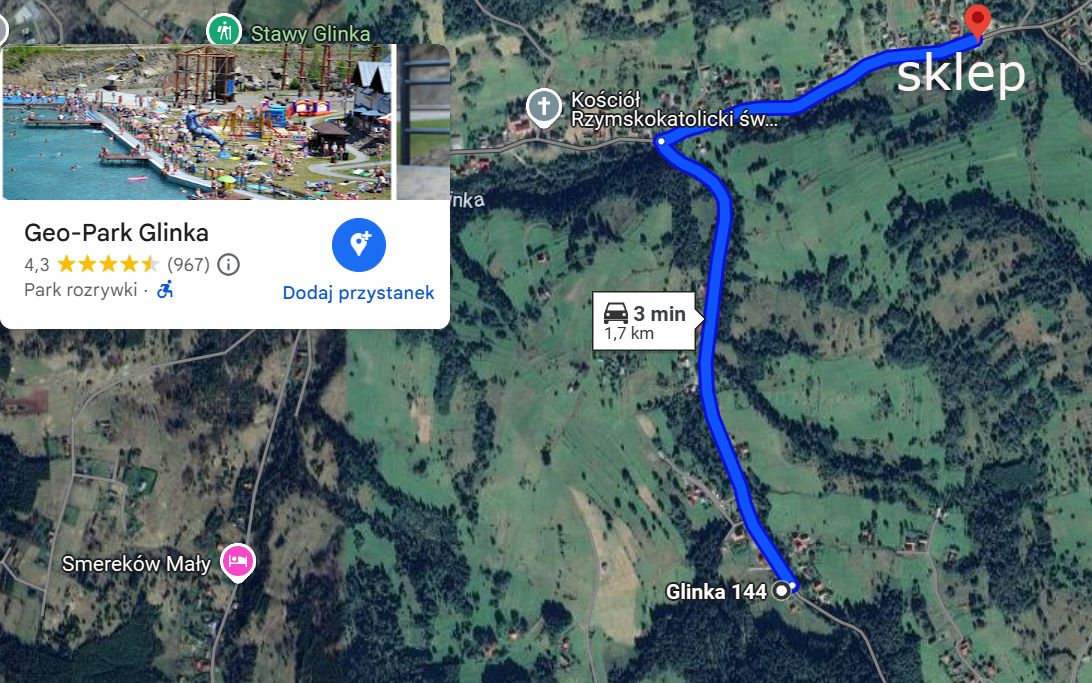Viewport: 1092px width, 683px height.
Task: Select the 3 min driving route label
Action: [645, 322]
